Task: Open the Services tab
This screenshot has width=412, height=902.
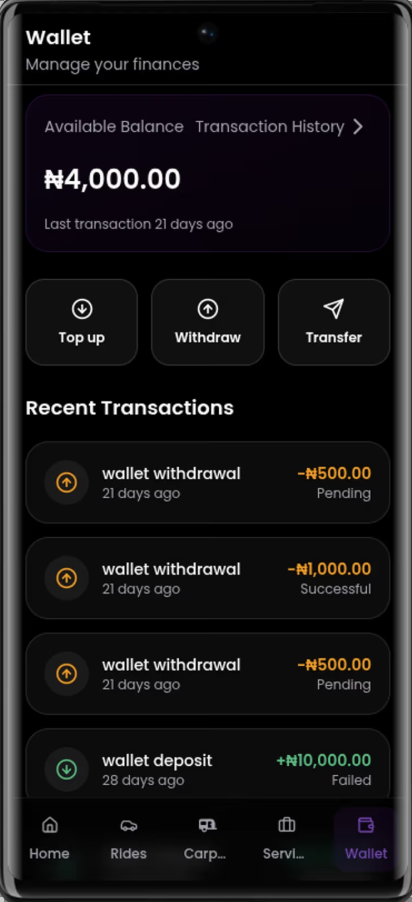Action: tap(284, 839)
